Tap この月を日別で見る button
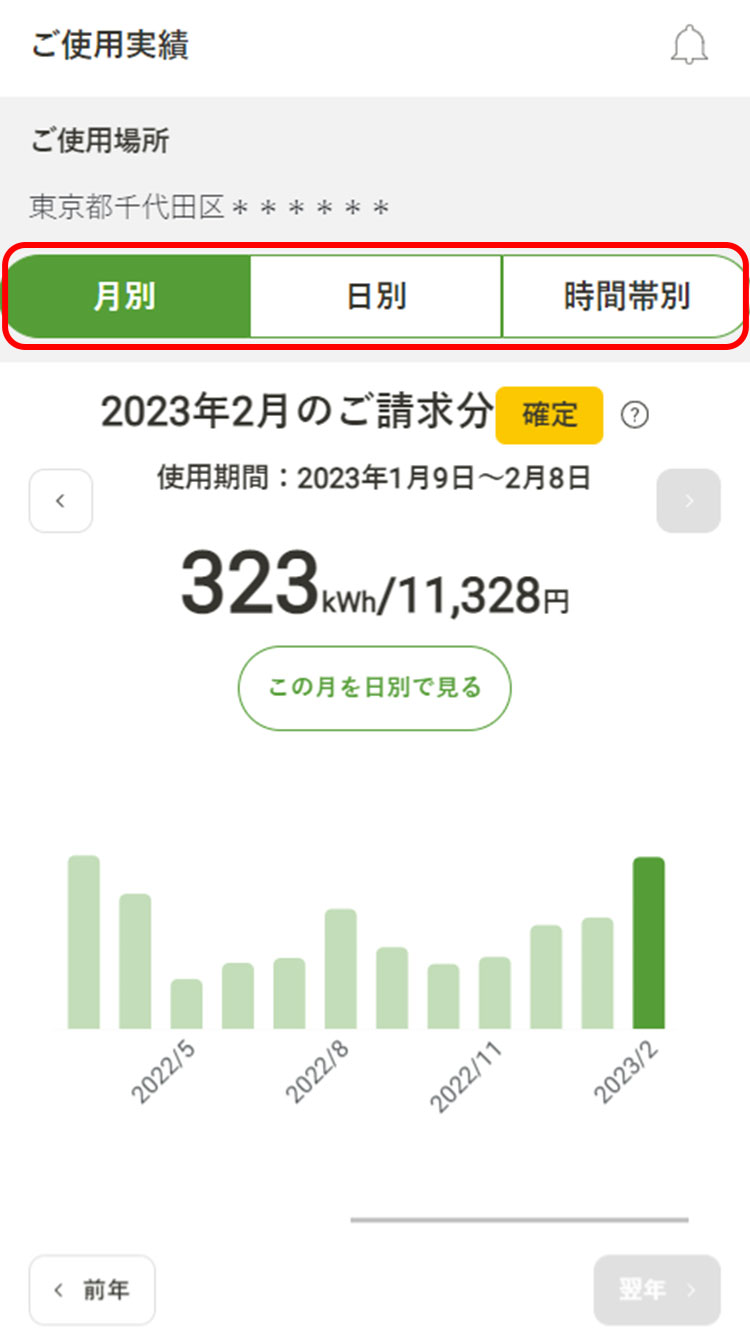Screen dimensions: 750x1342 (x=375, y=688)
